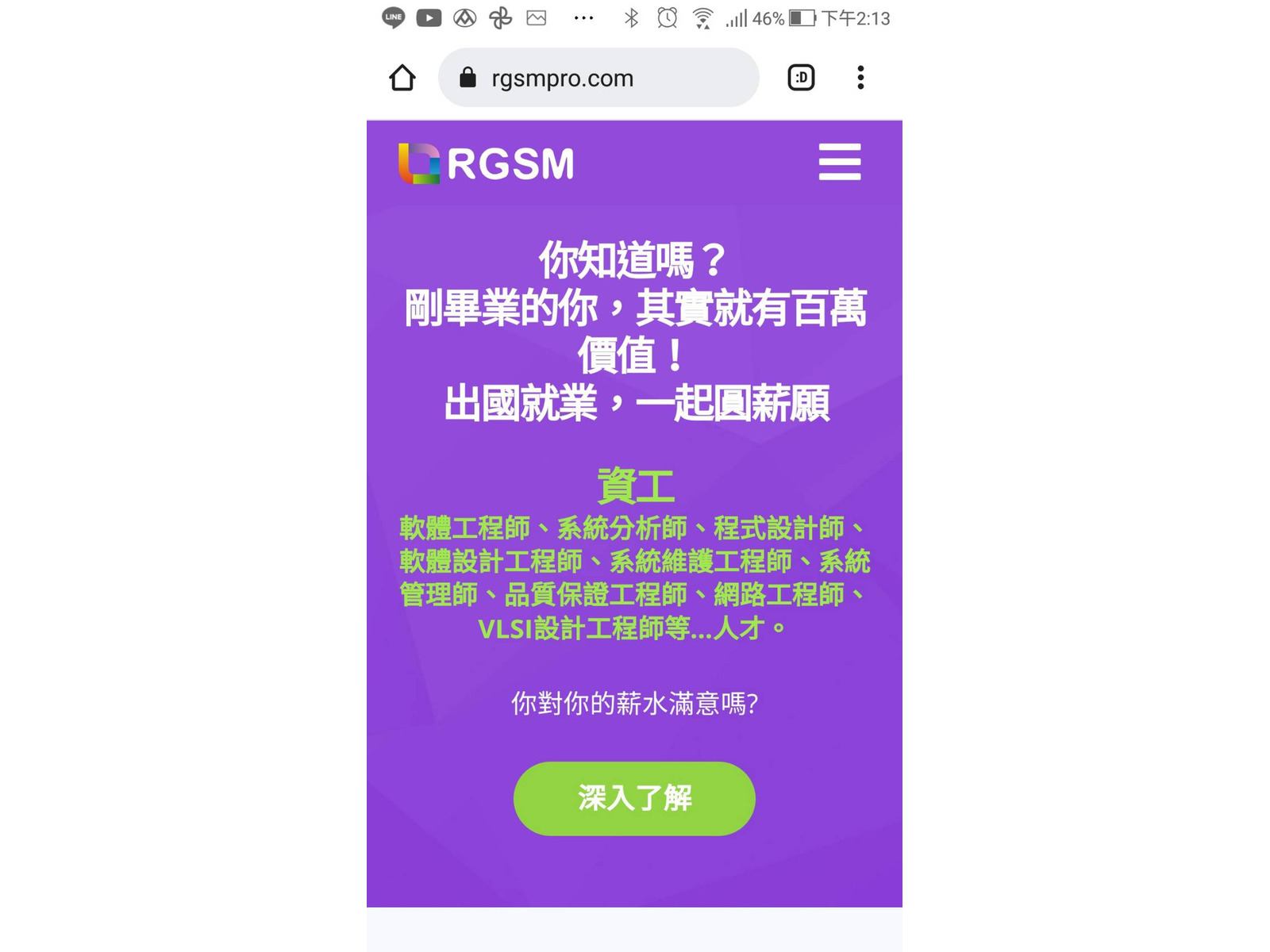Screen dimensions: 1270x952
Task: Open the browser overflow menu
Action: [860, 78]
